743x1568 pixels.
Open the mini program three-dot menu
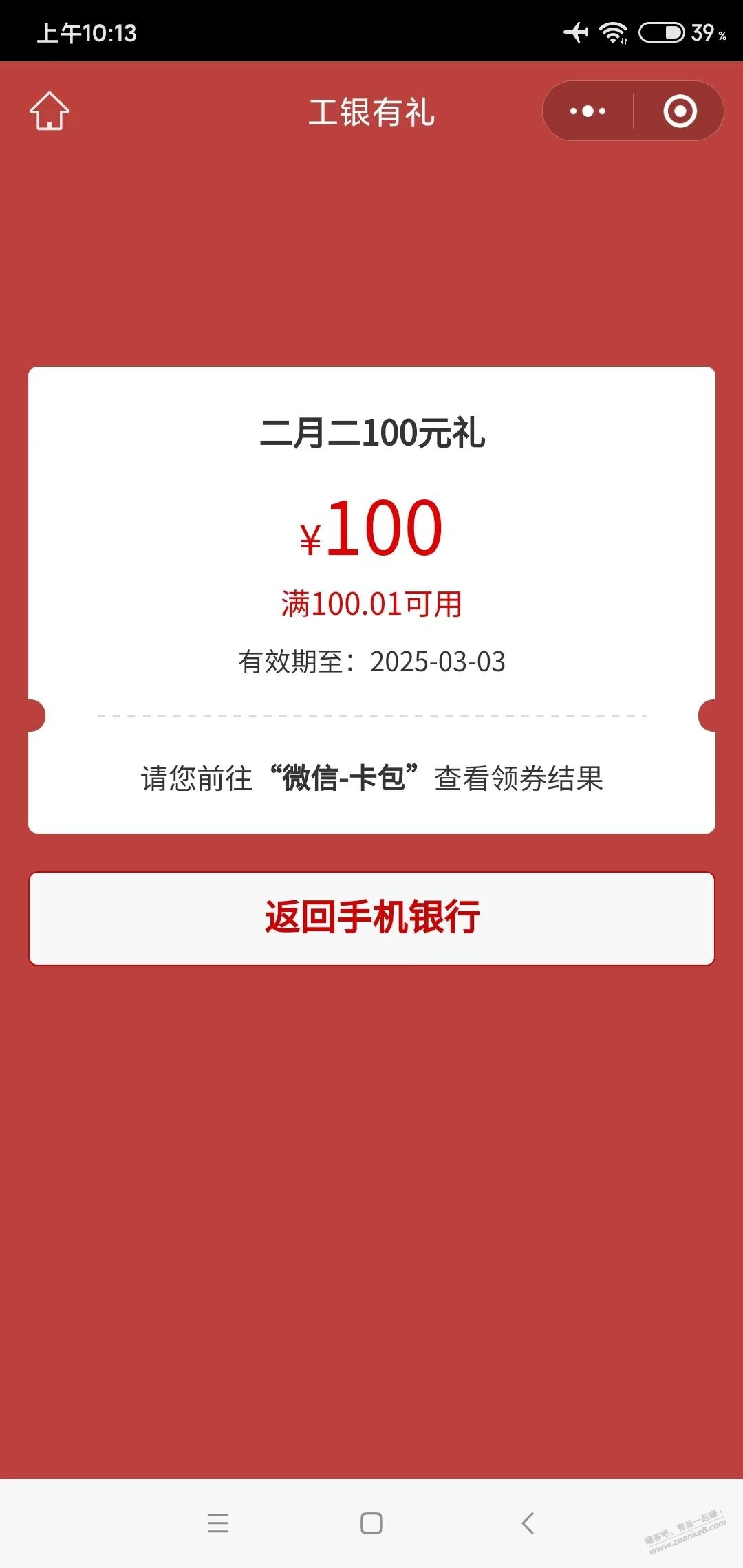tap(588, 111)
